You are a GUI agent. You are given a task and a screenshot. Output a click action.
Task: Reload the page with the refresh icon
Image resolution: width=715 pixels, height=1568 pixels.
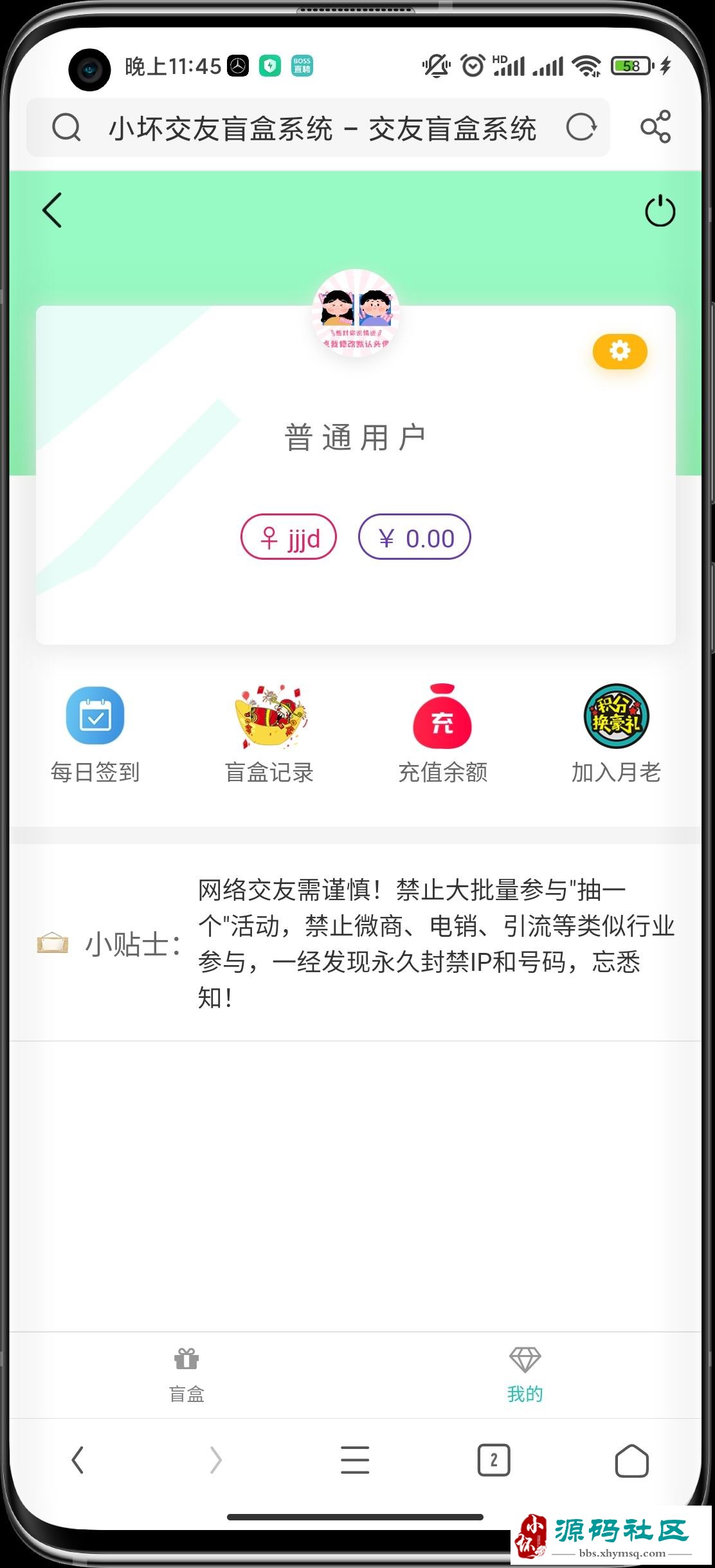[x=581, y=127]
